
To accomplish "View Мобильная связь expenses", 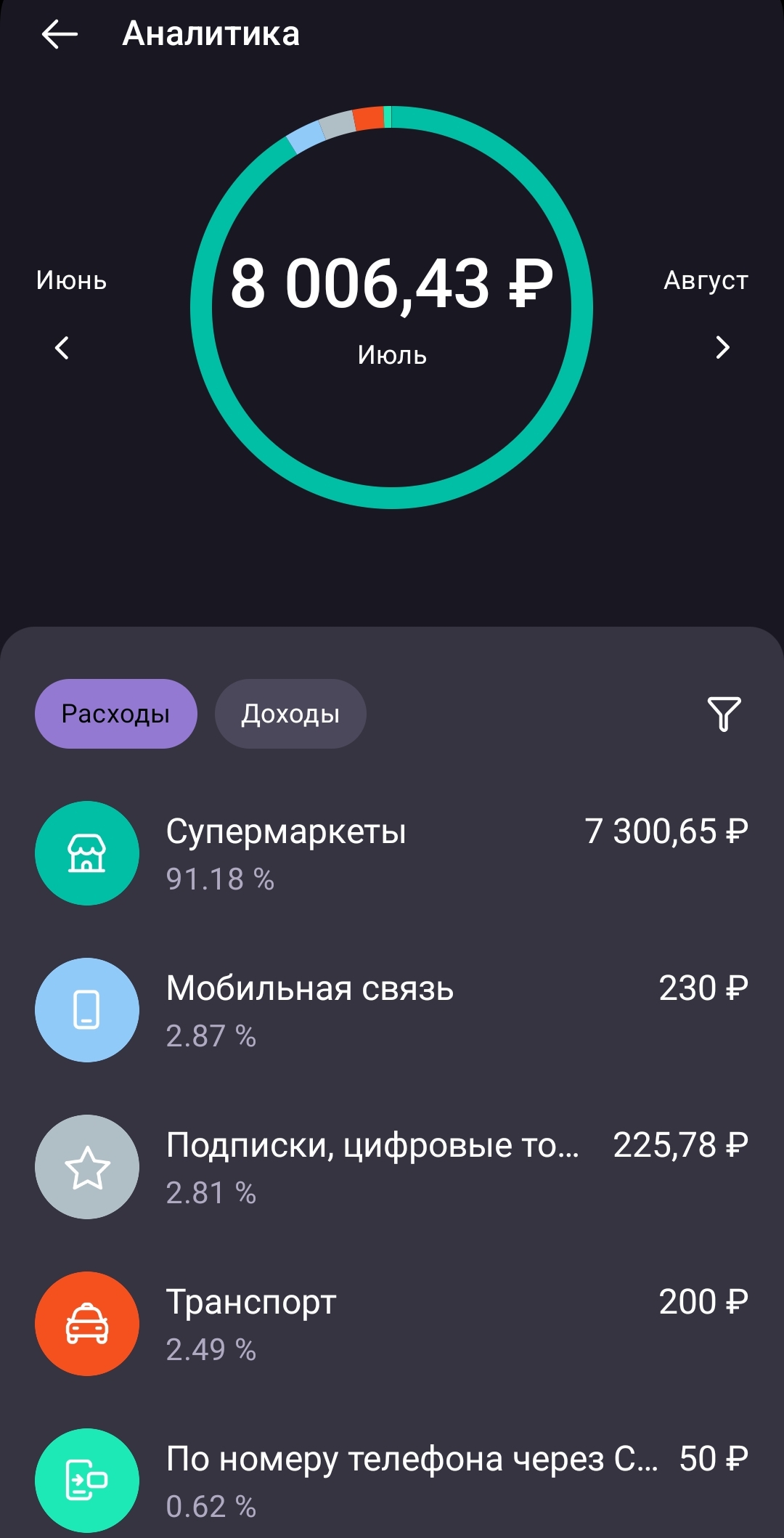I will coord(392,1010).
